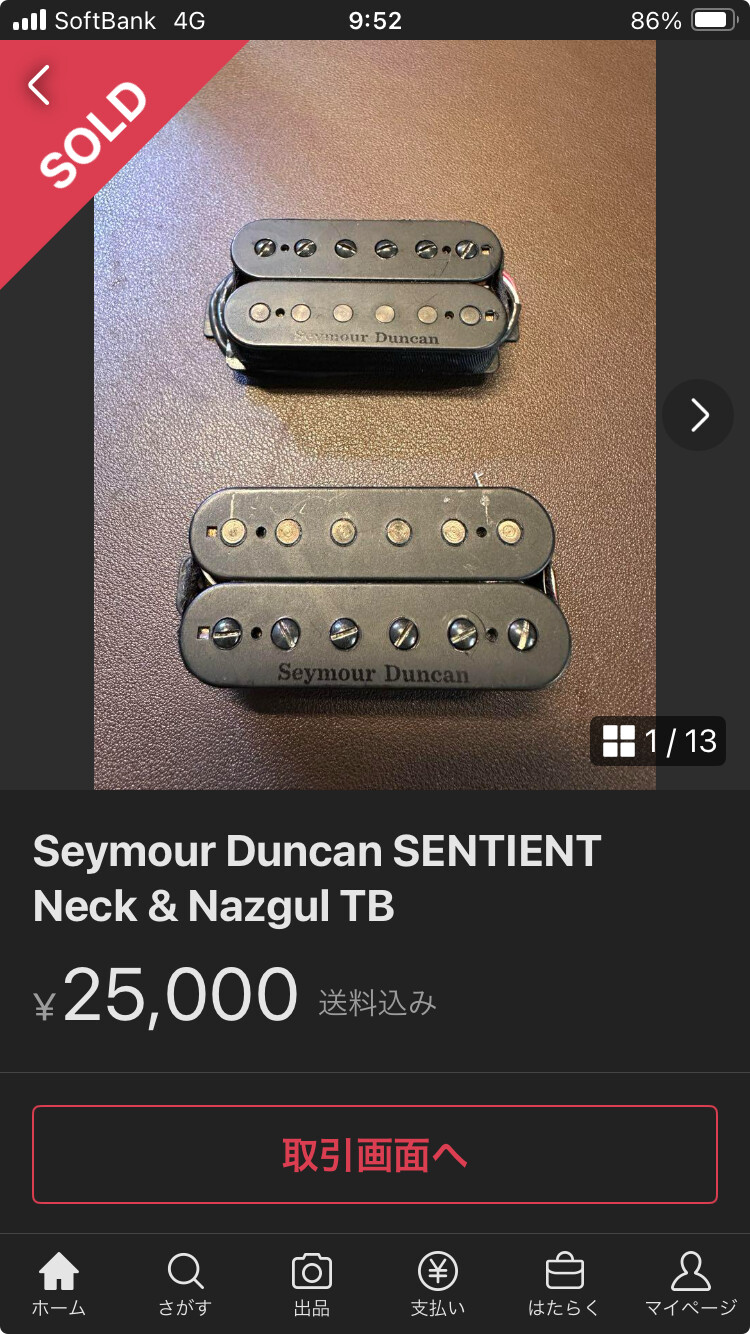Open the はたらく tab
This screenshot has width=750, height=1334.
tap(564, 1283)
